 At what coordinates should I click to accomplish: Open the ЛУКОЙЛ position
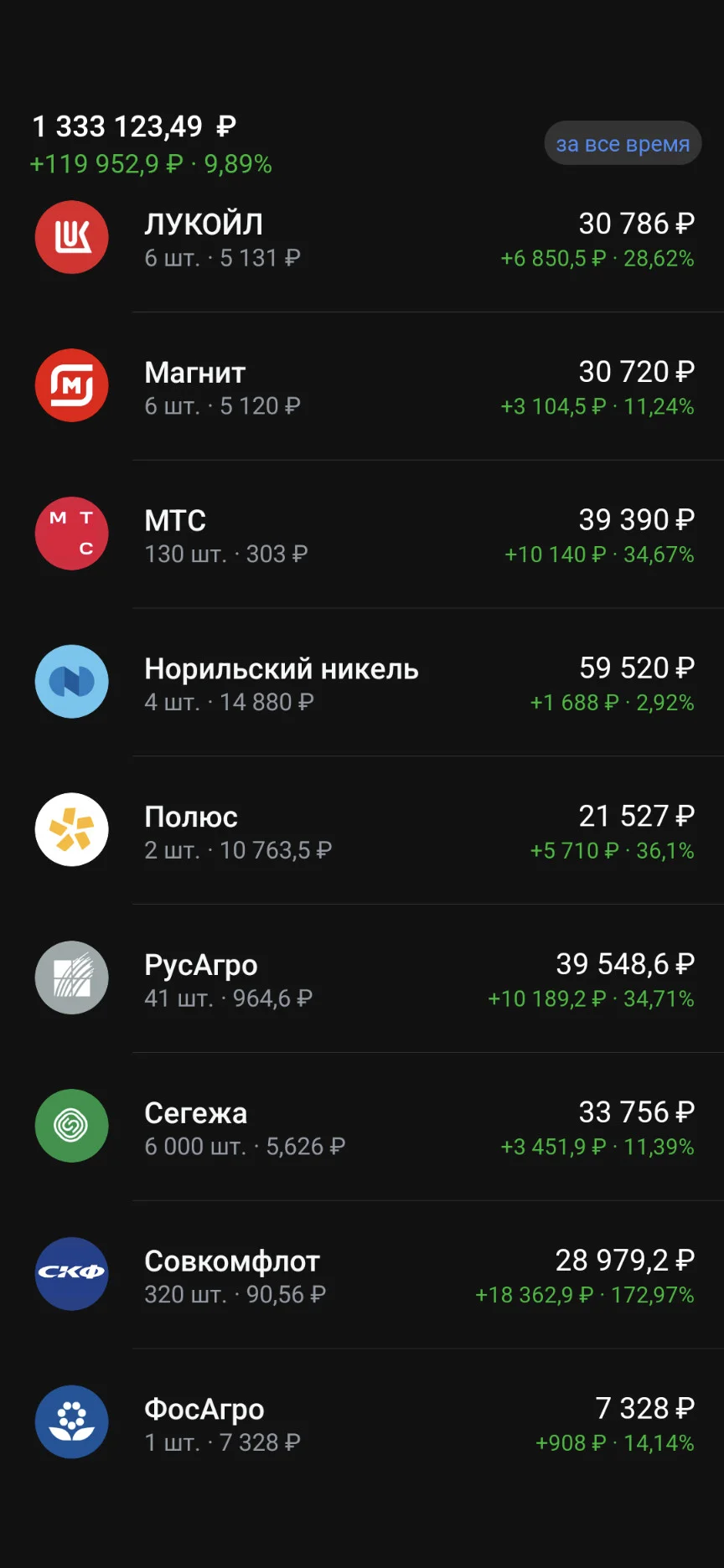click(x=362, y=239)
